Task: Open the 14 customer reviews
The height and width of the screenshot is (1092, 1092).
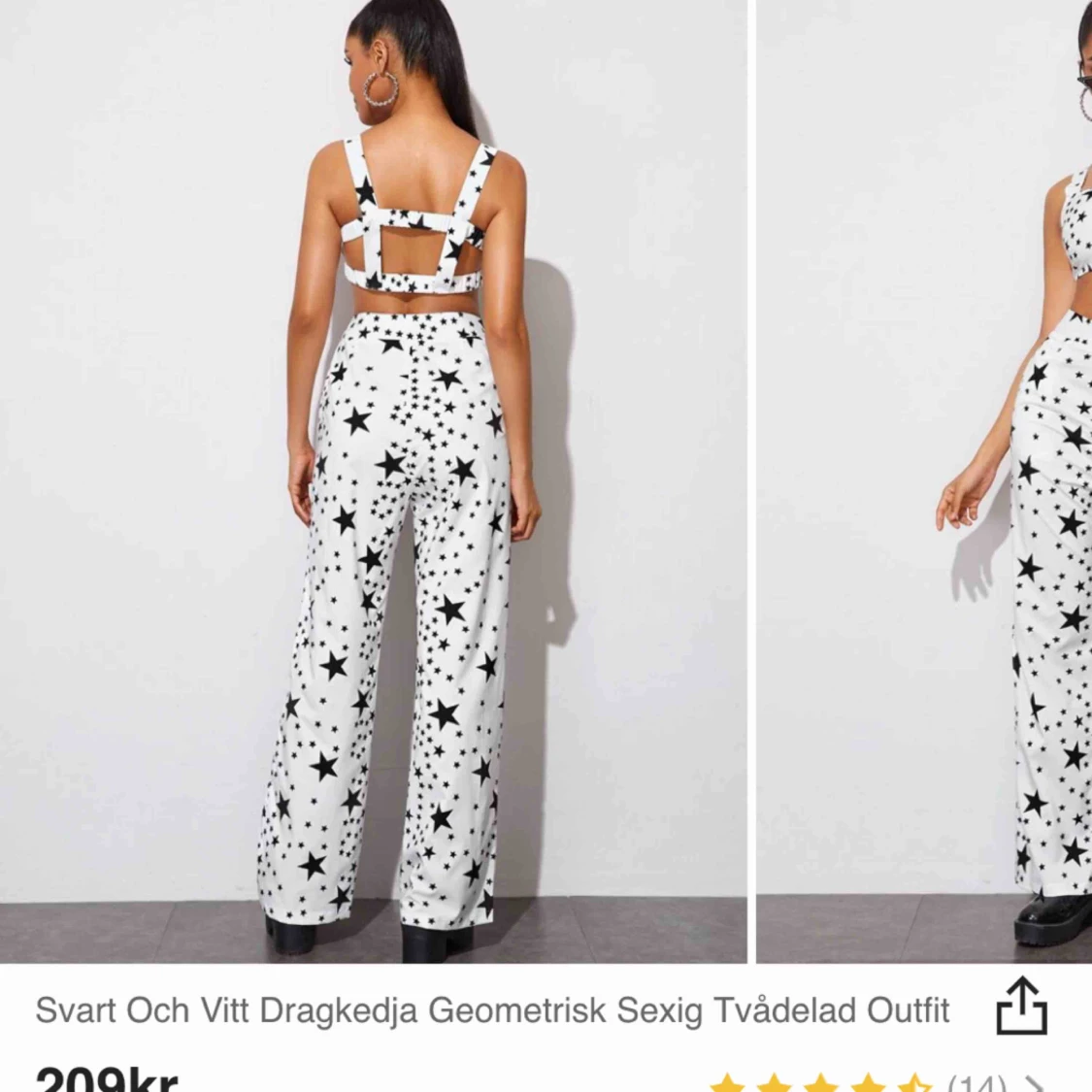Action: [x=976, y=1081]
